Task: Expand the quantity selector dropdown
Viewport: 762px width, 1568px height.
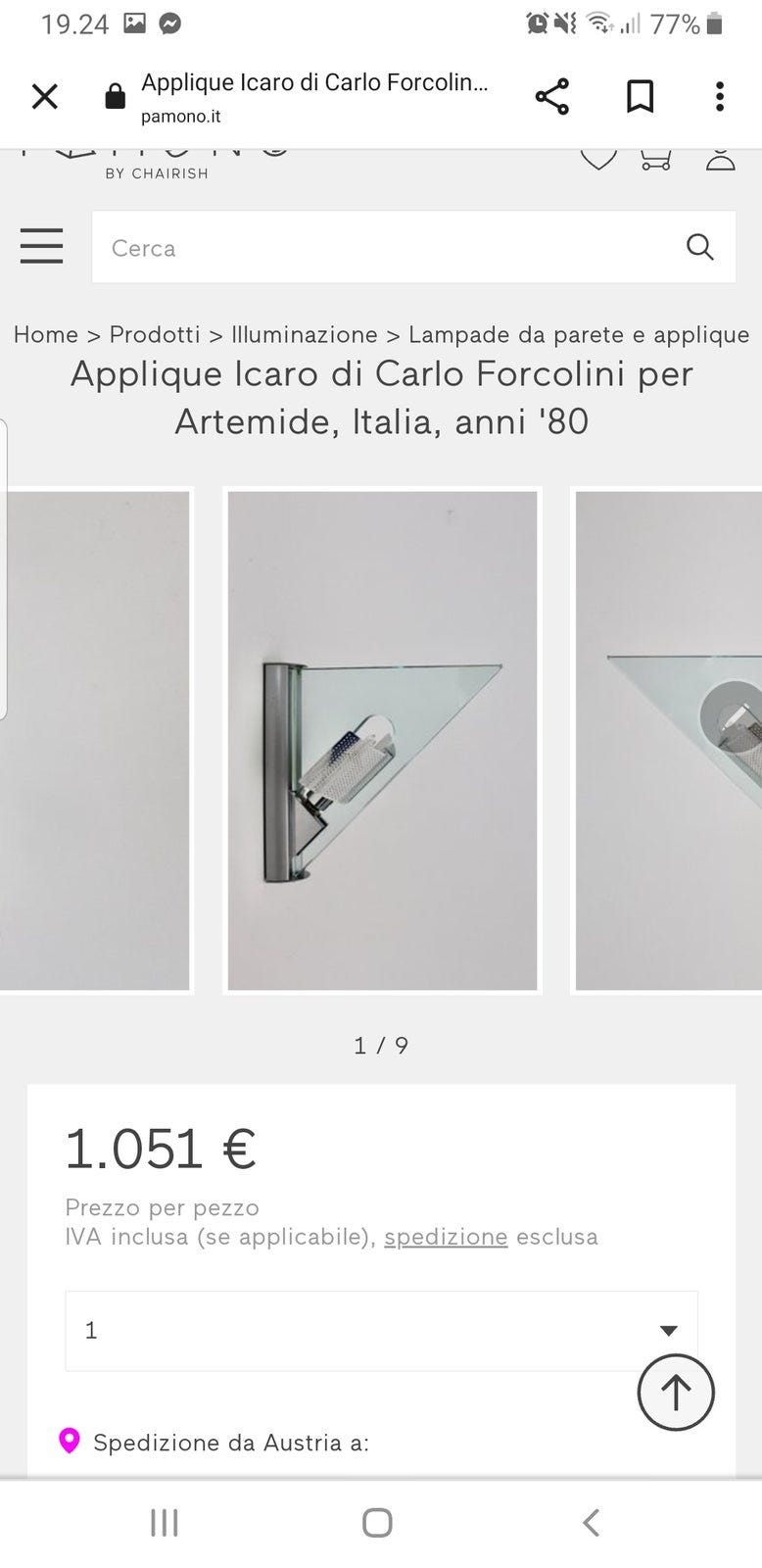Action: click(668, 1330)
